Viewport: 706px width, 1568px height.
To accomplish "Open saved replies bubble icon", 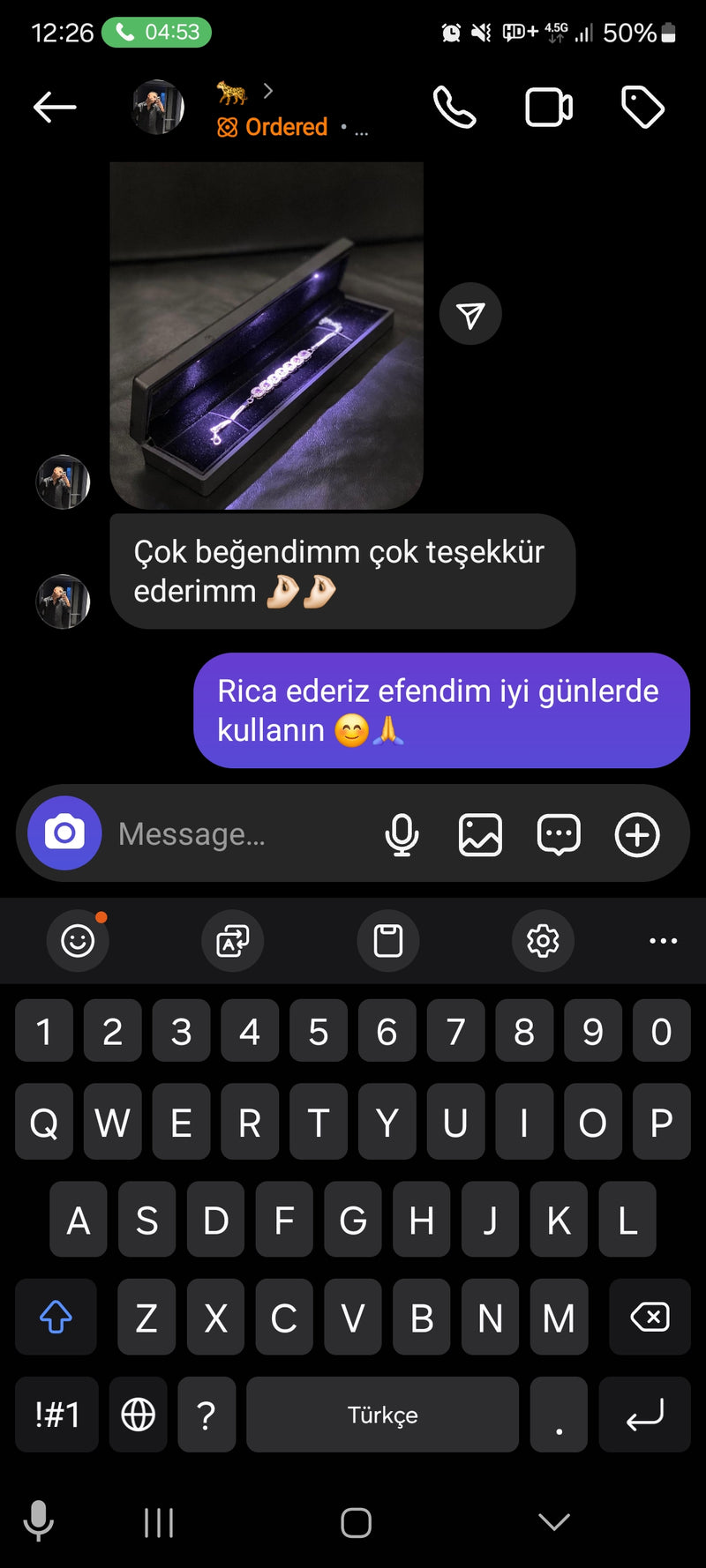I will [559, 834].
